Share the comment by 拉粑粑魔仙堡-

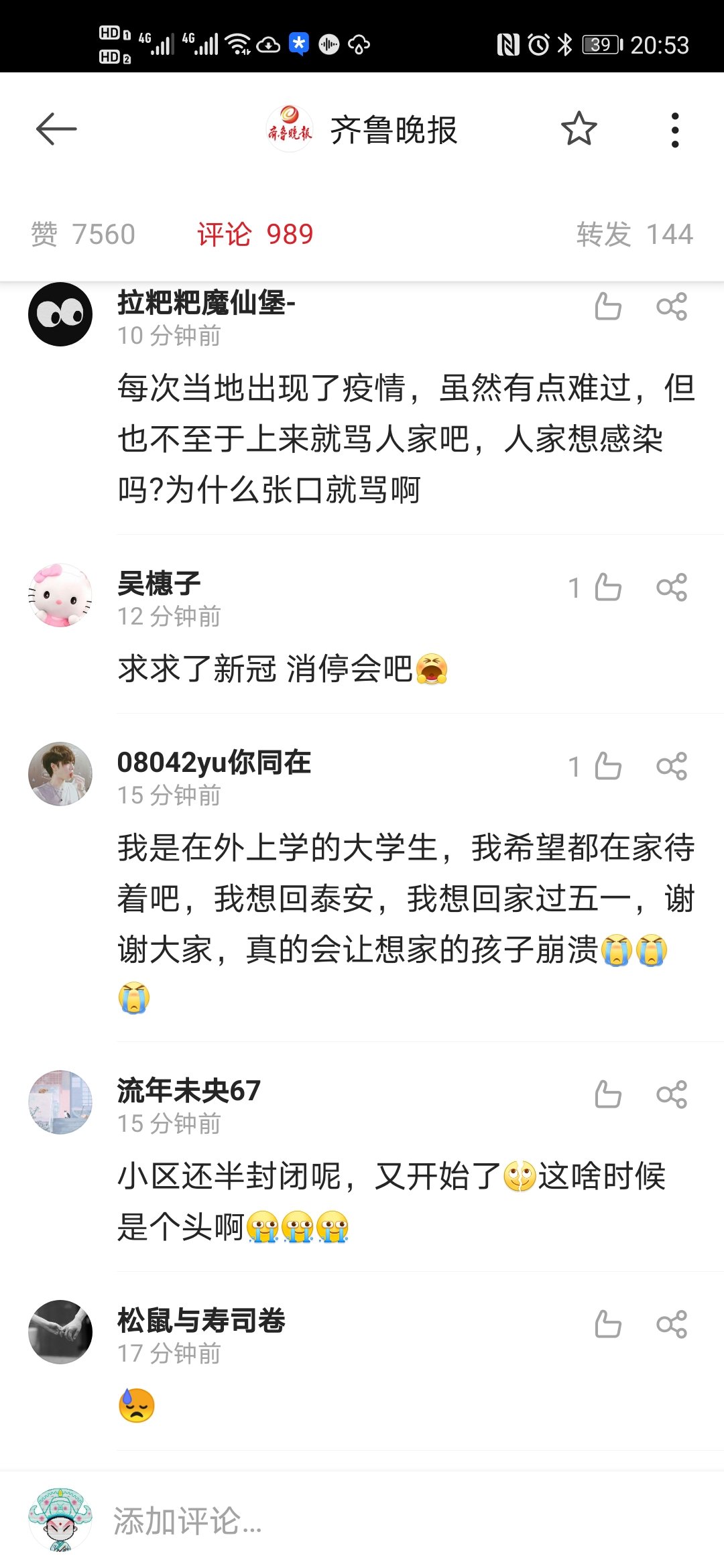671,307
